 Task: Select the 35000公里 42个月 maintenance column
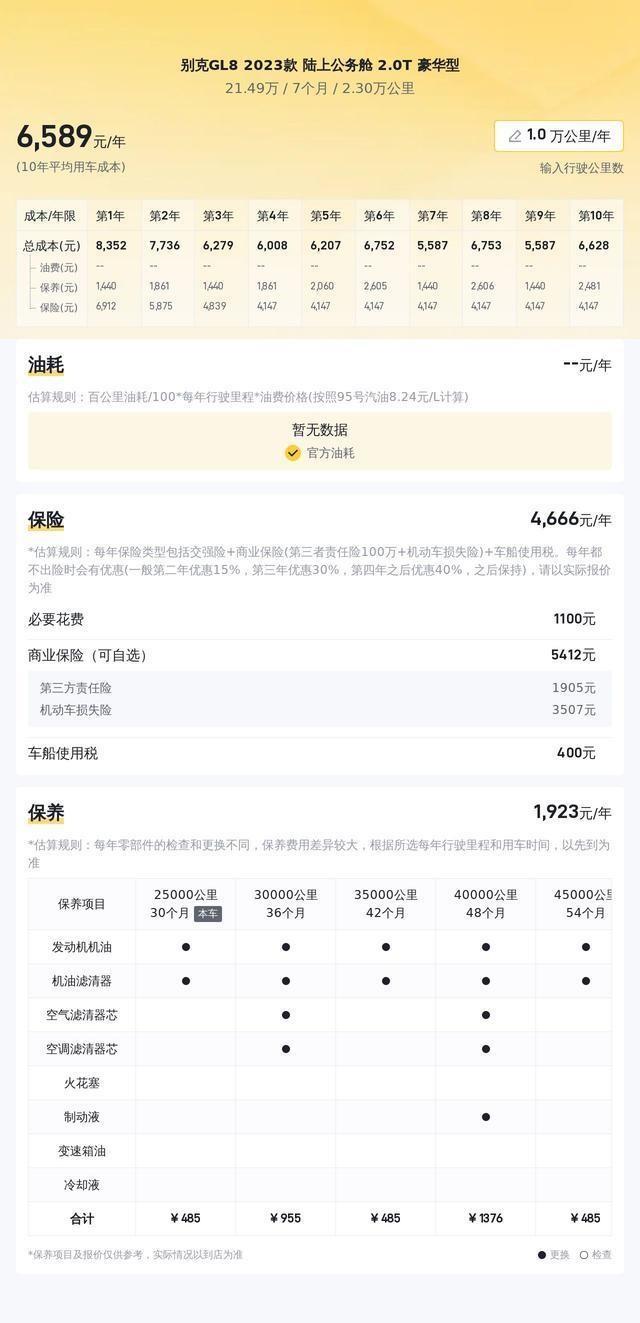[x=386, y=904]
